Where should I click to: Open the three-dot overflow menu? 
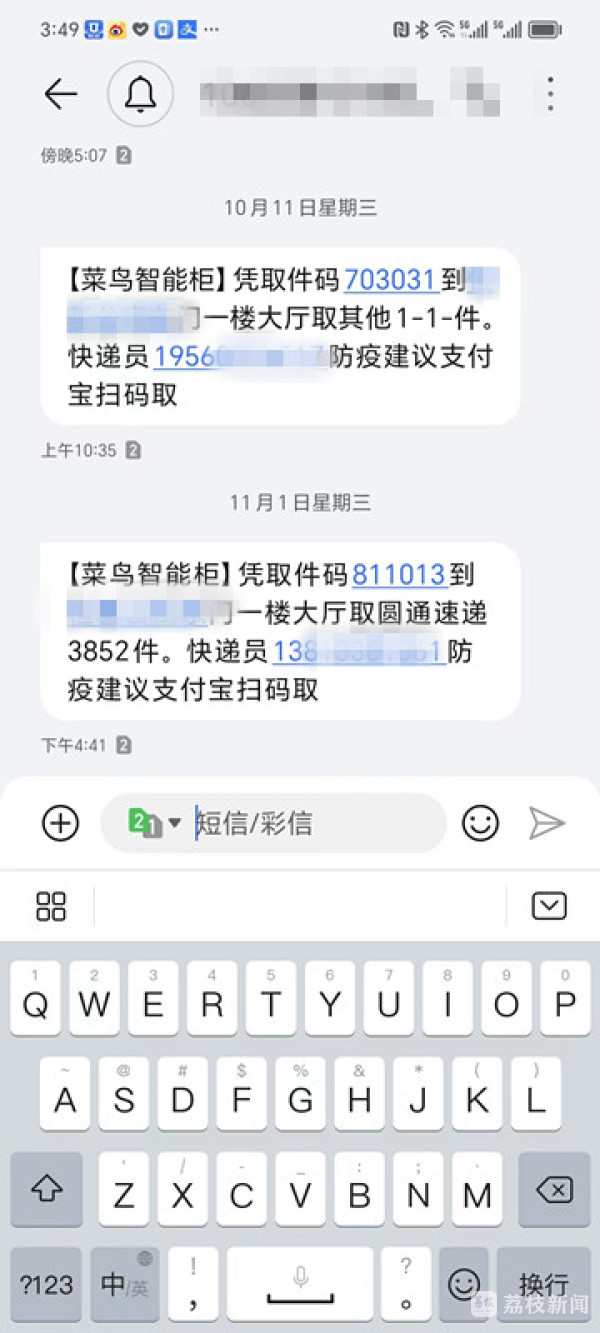pos(550,93)
